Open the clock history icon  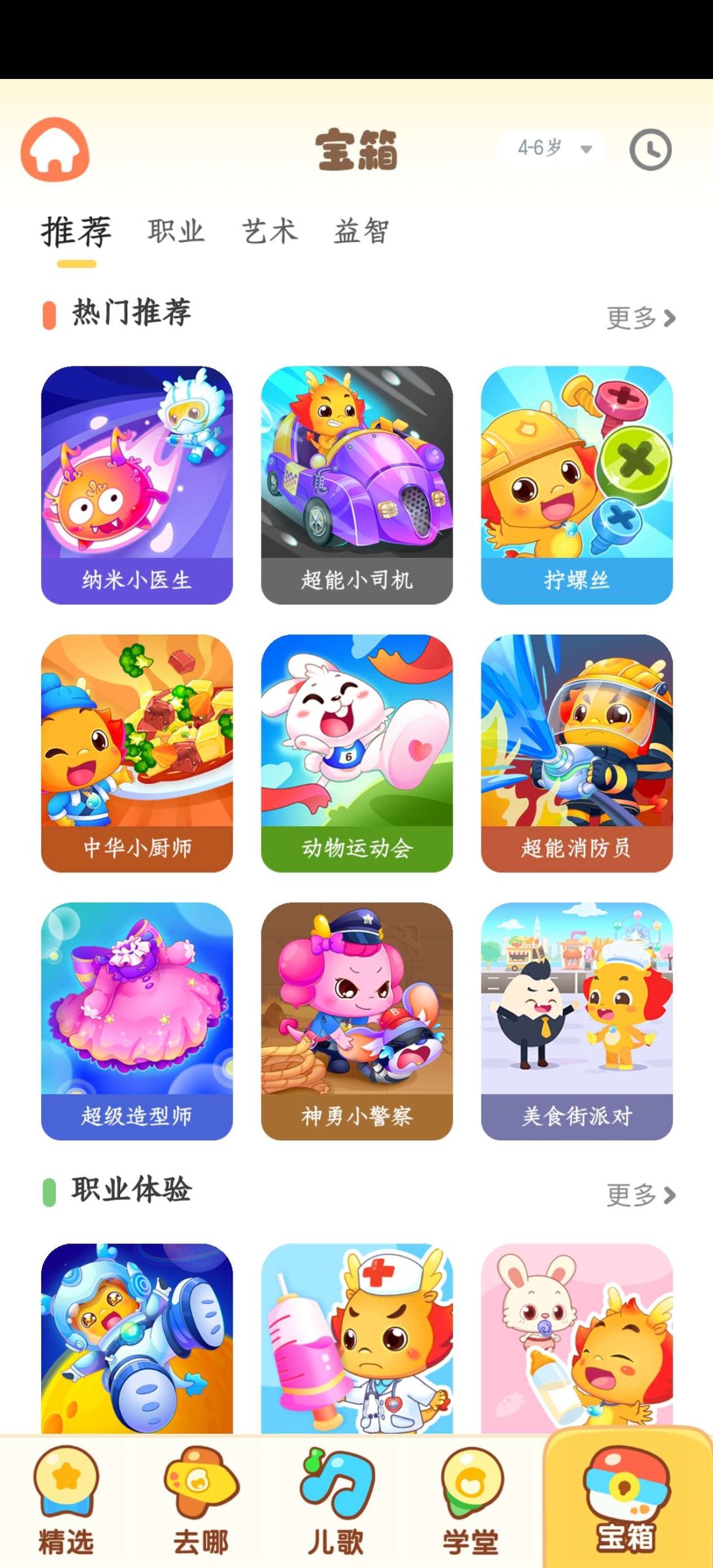[651, 149]
